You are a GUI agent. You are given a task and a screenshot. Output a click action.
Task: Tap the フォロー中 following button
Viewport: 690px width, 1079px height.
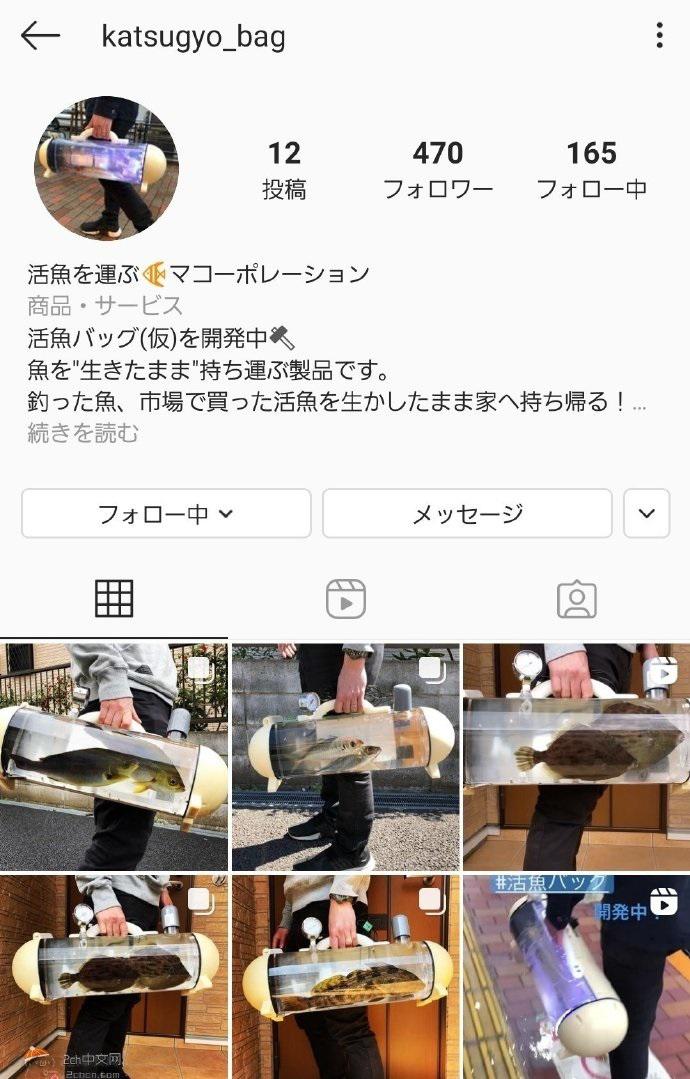[166, 514]
